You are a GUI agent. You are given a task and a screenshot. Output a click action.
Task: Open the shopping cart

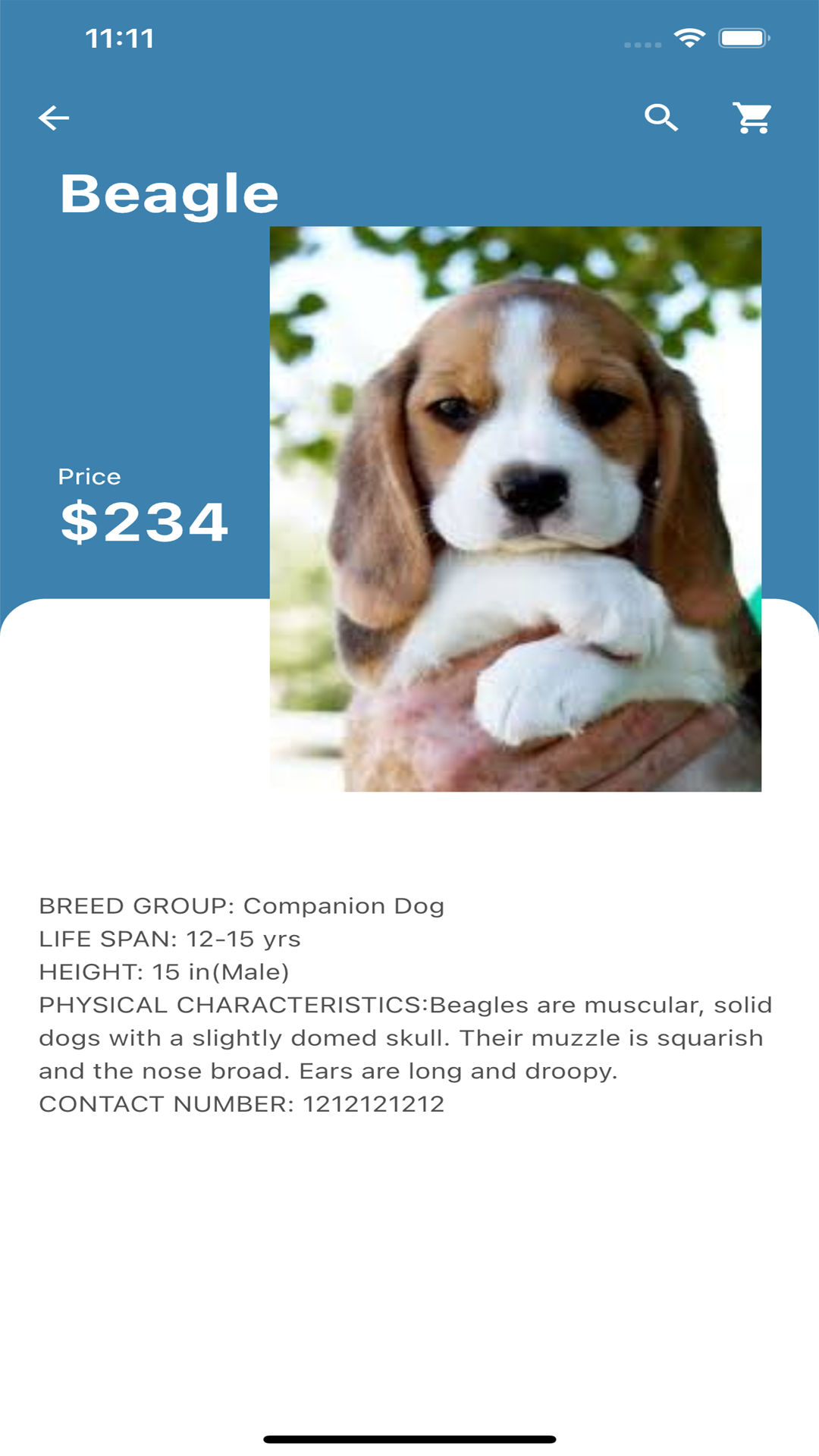[x=752, y=118]
